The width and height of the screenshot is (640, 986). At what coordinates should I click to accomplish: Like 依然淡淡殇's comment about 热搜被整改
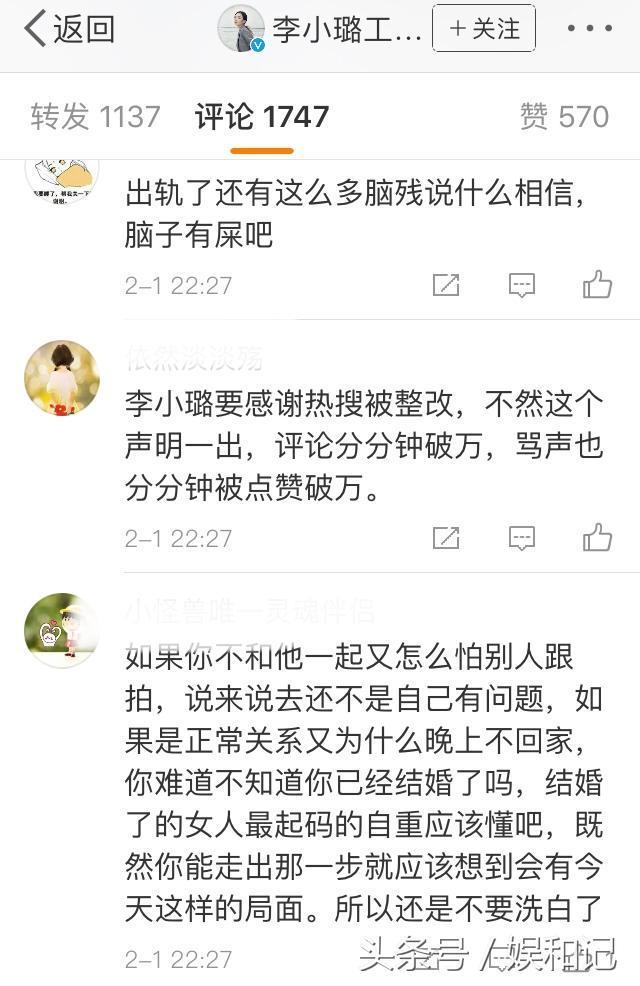pos(597,538)
